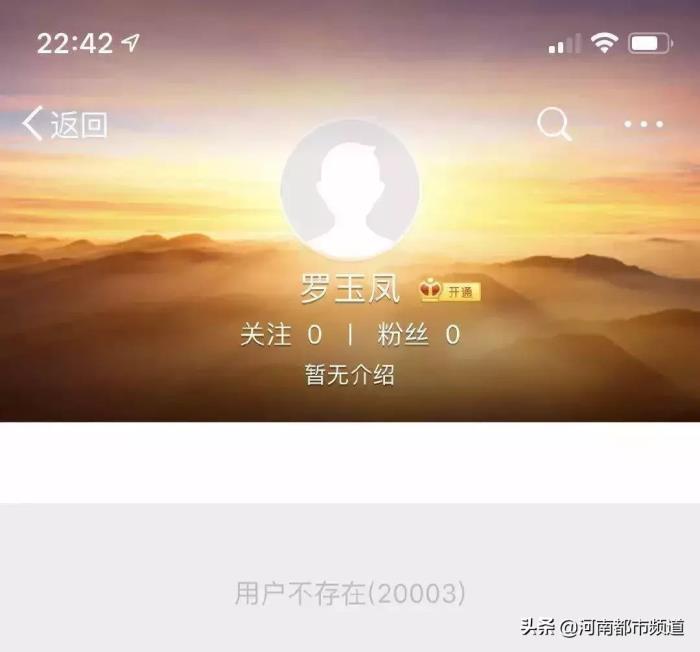
Task: View the 关注 following list
Action: pyautogui.click(x=281, y=335)
